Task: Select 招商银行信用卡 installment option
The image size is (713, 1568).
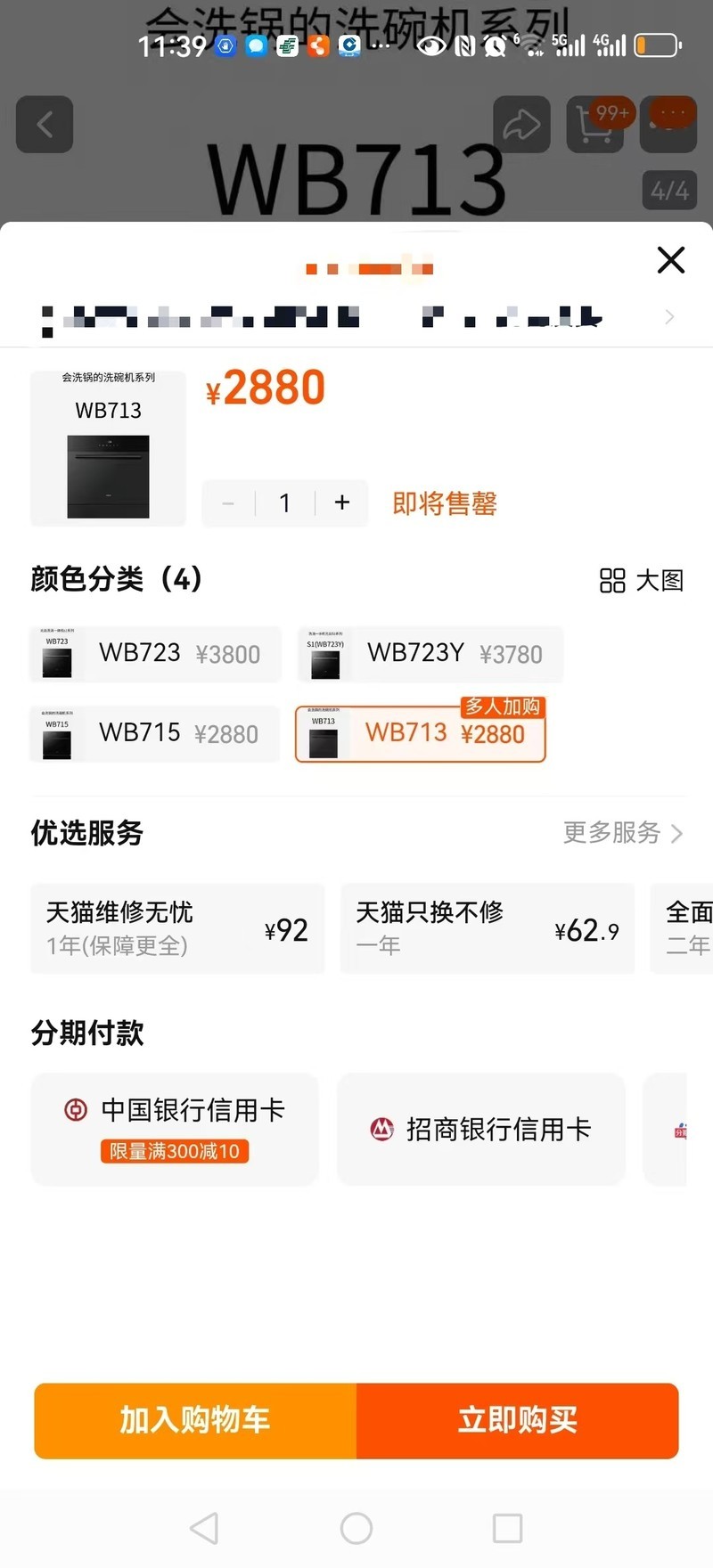Action: 481,1129
